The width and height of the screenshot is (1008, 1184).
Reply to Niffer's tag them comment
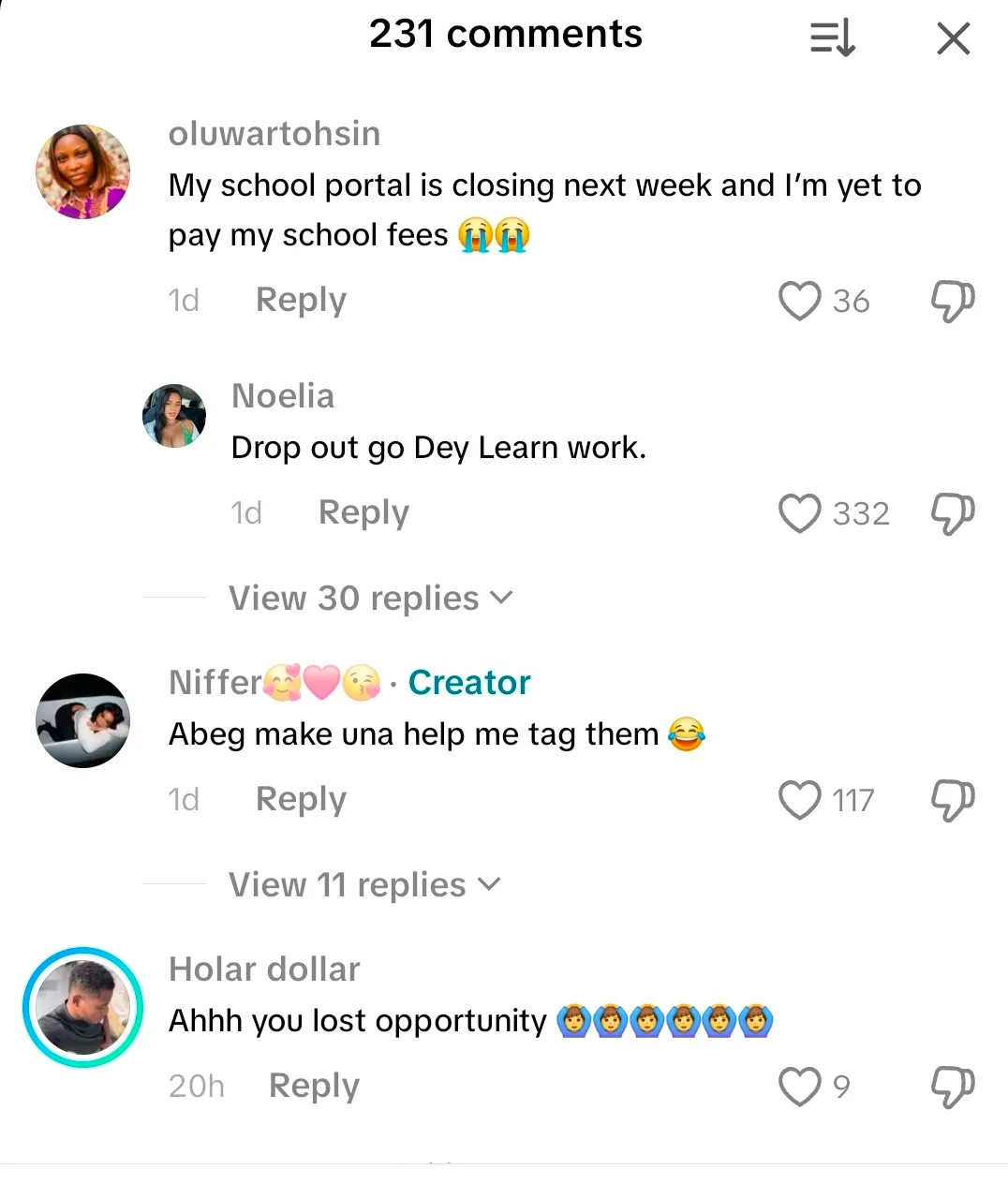301,799
